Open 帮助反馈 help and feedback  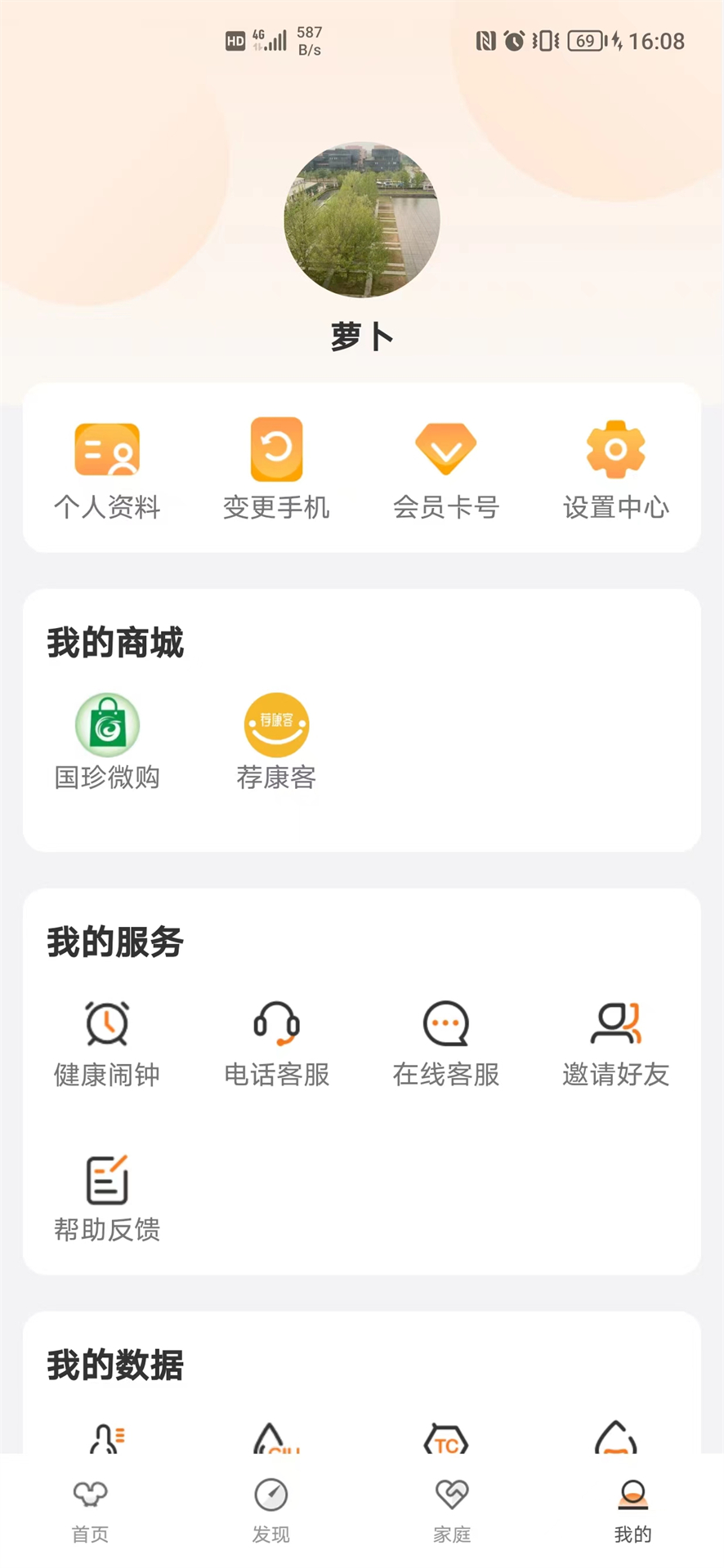coord(107,1197)
